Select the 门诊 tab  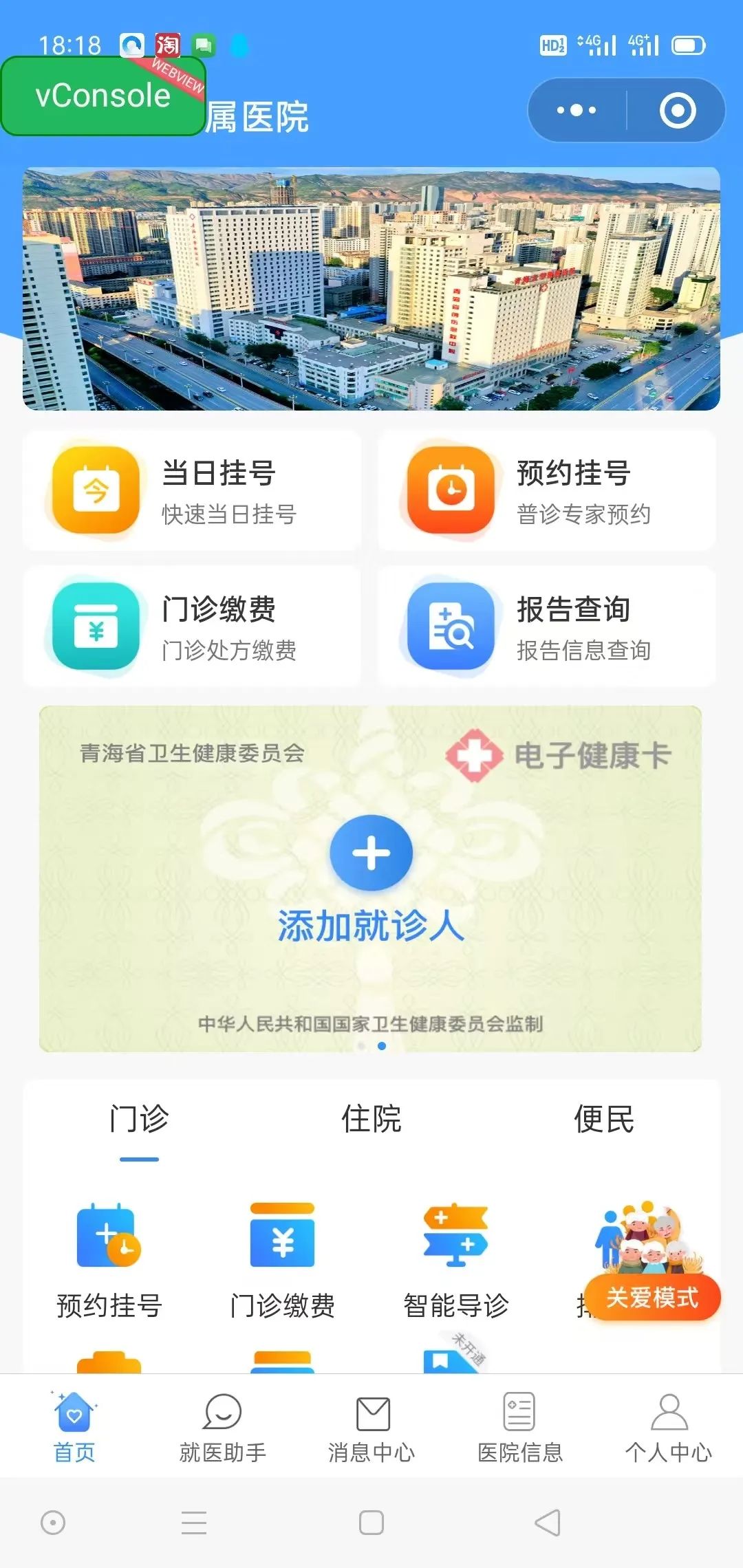[139, 1120]
